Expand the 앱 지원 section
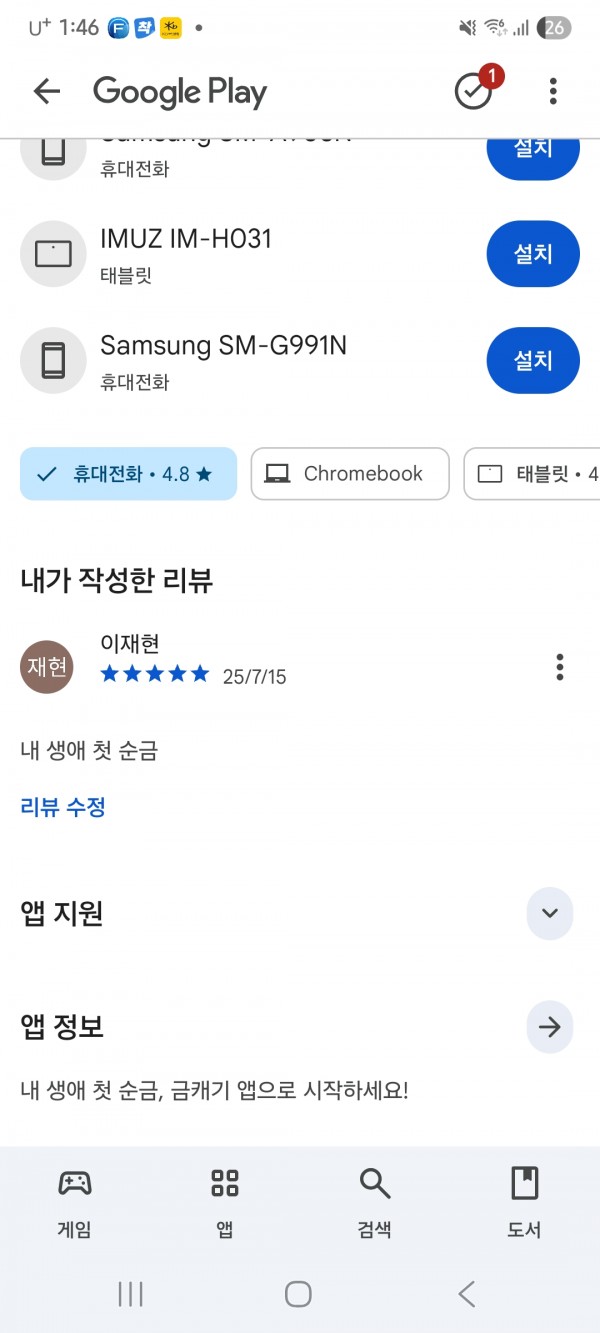 click(549, 913)
